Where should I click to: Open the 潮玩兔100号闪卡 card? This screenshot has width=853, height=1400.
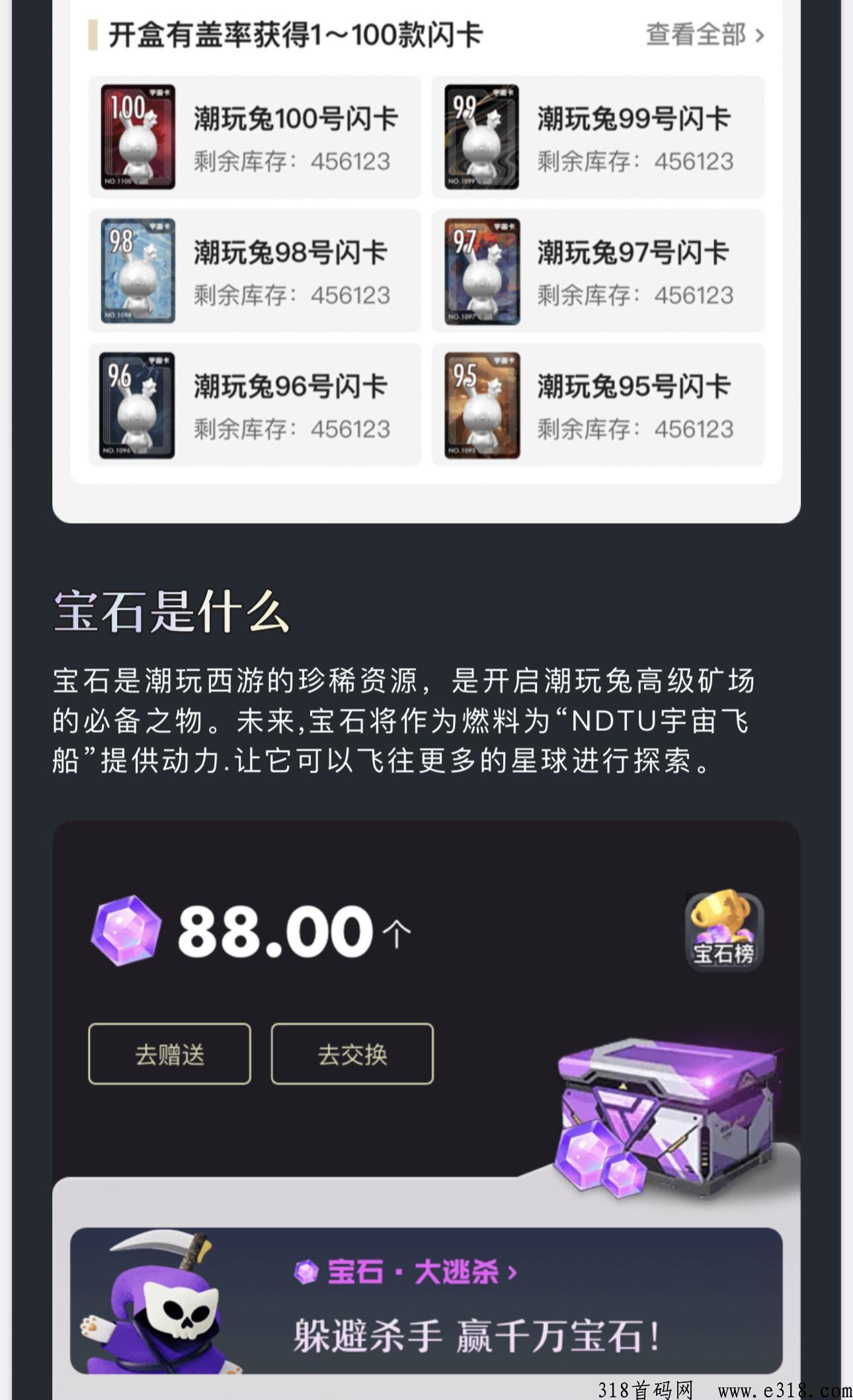255,138
